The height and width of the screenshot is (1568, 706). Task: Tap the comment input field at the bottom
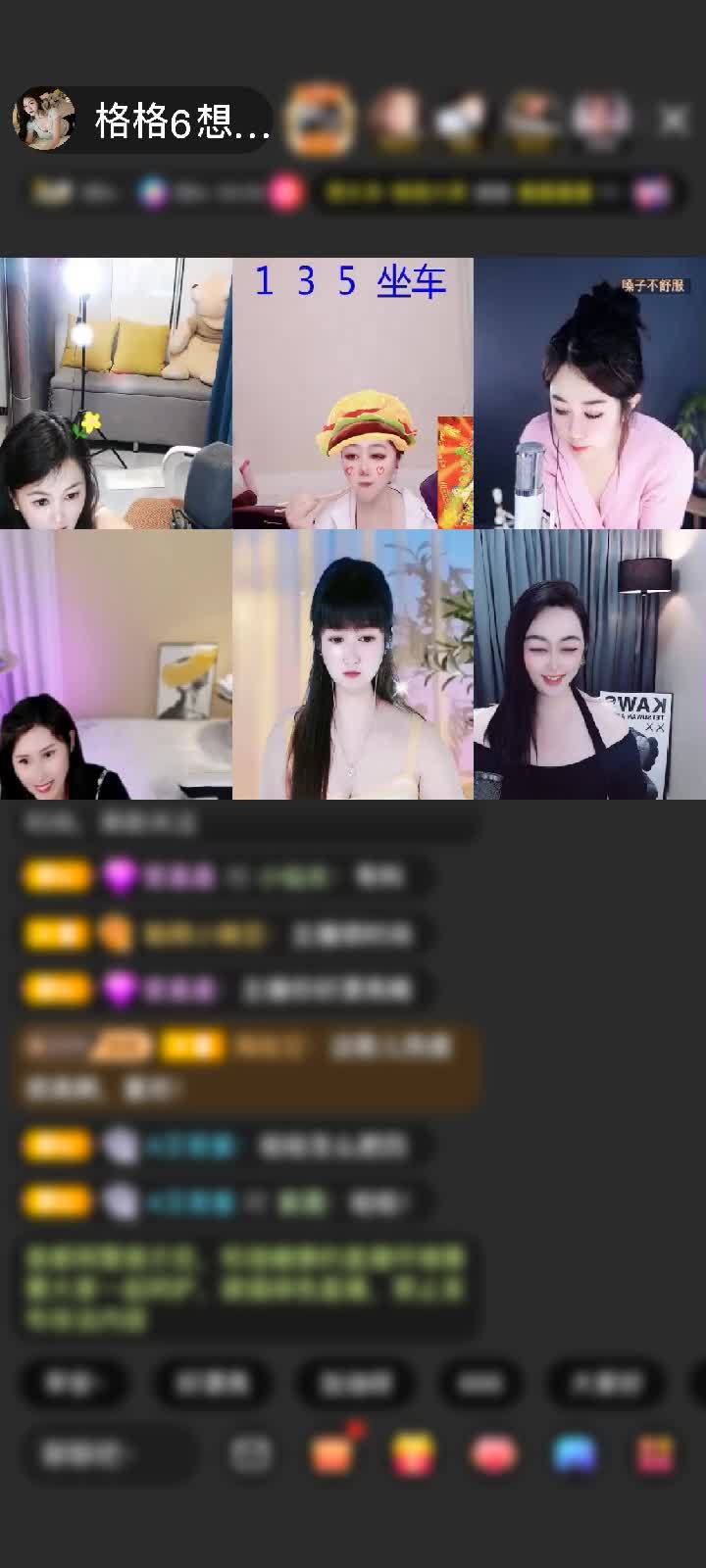tap(106, 1454)
